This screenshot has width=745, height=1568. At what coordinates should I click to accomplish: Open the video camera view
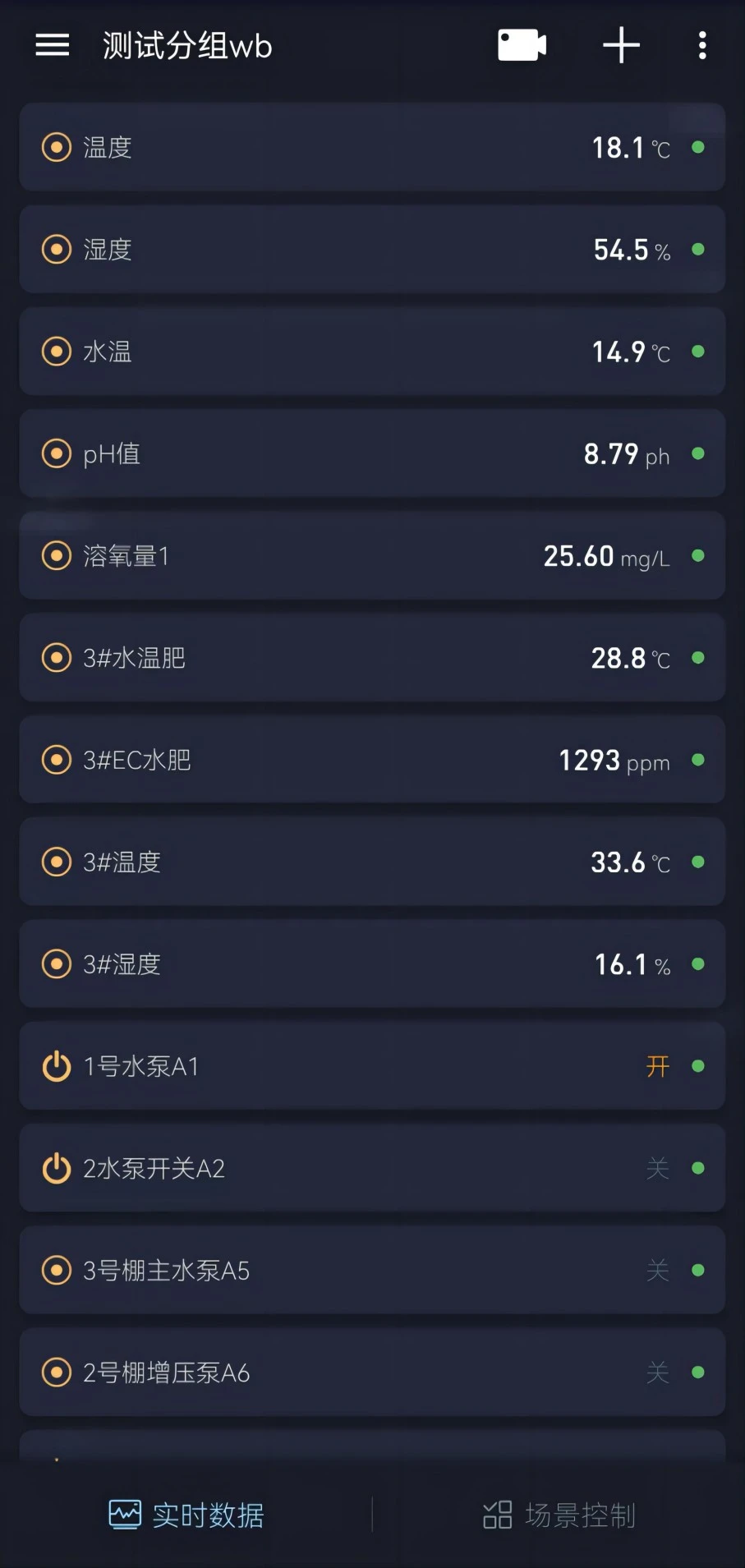[522, 45]
